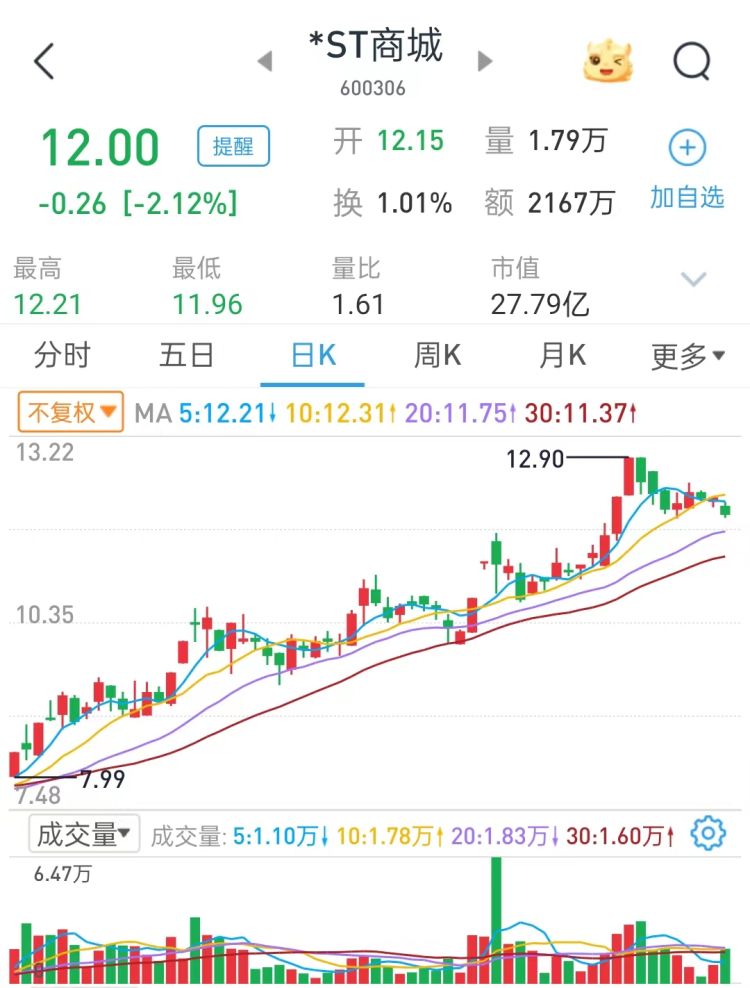750x988 pixels.
Task: Tap 提醒 to set a price alert
Action: pyautogui.click(x=232, y=145)
